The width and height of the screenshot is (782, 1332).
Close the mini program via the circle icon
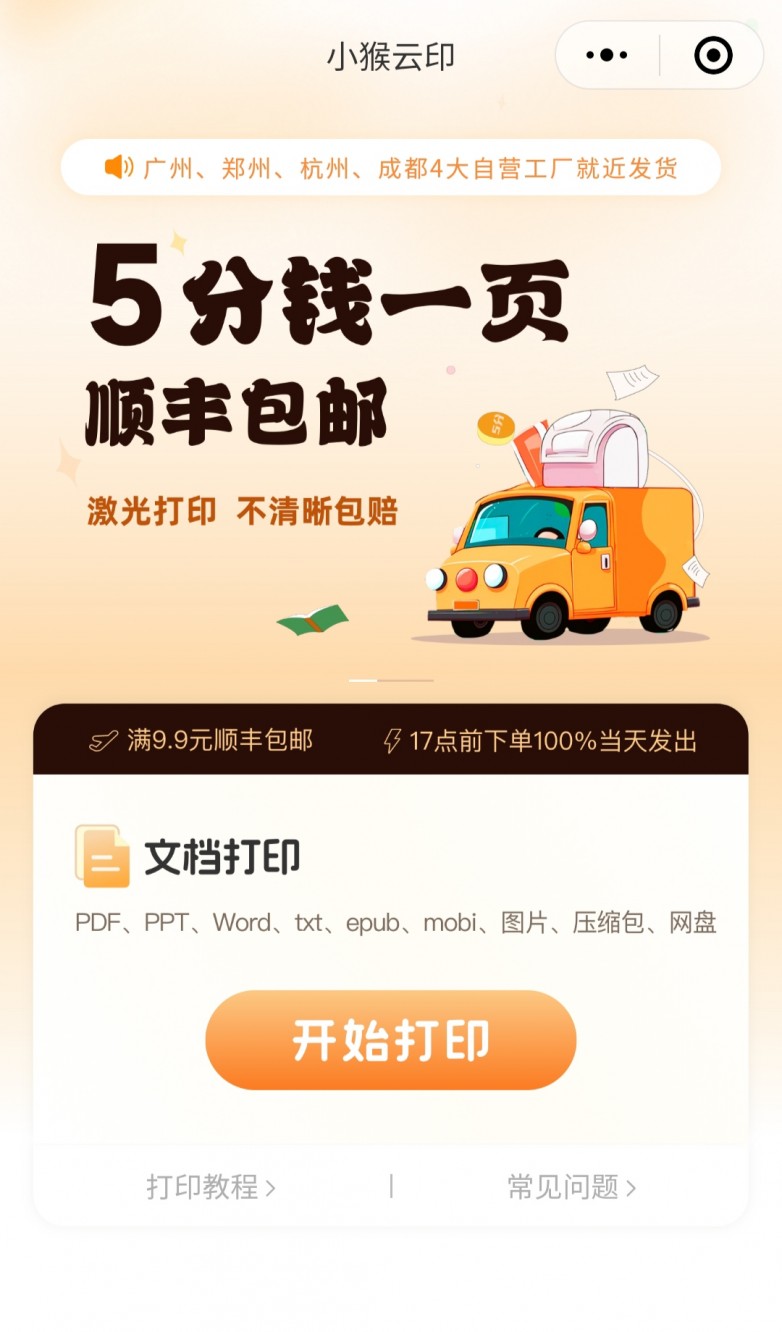pyautogui.click(x=713, y=55)
